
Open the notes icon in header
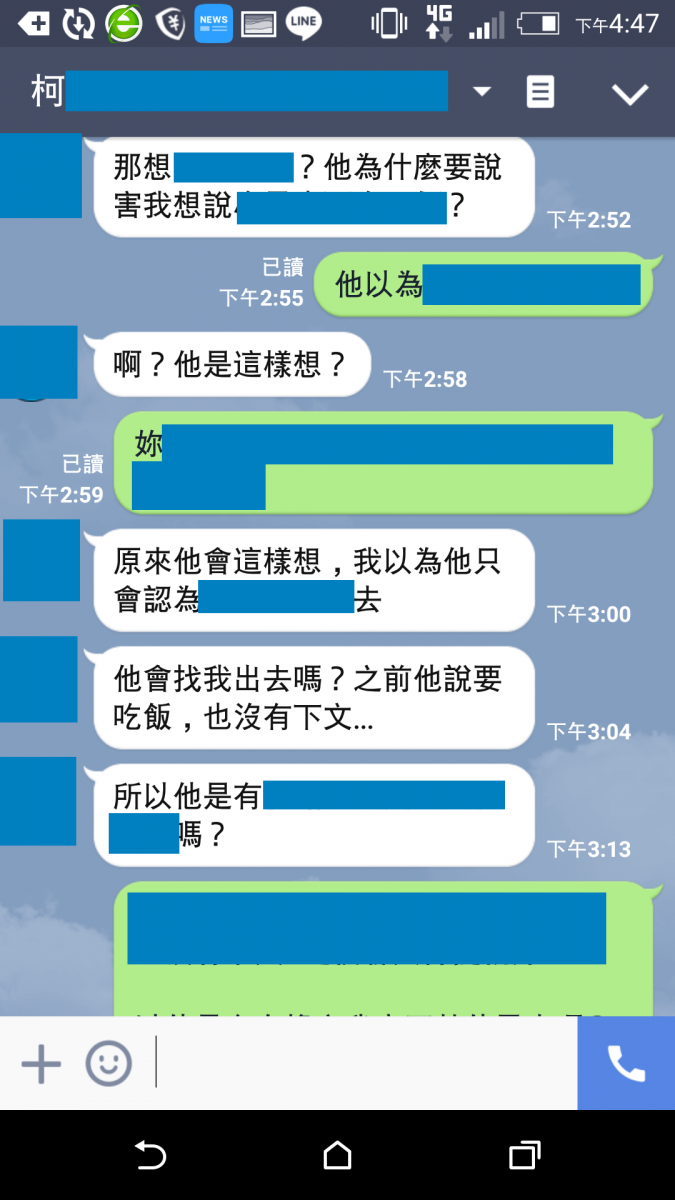(540, 92)
